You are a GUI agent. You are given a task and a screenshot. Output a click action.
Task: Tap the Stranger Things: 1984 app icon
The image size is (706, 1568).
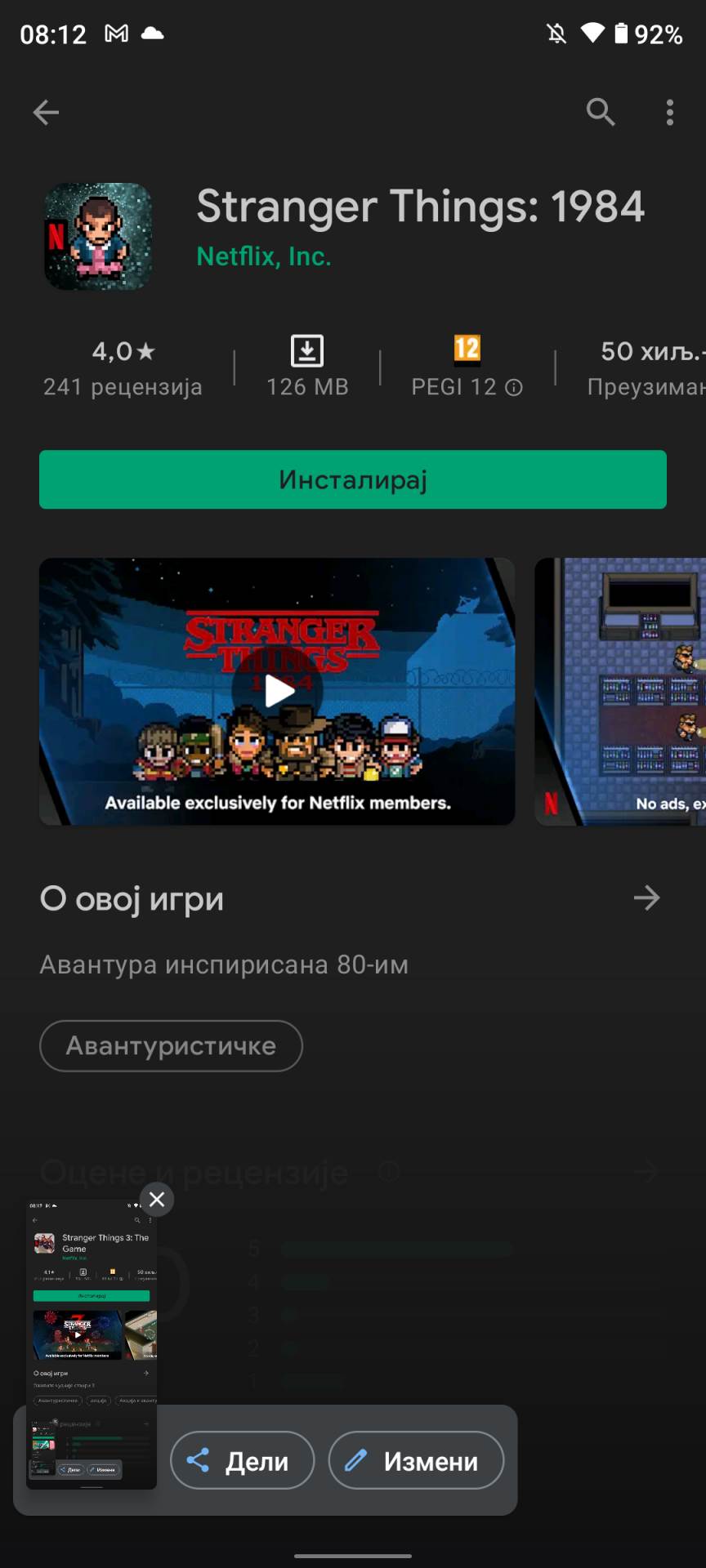(x=97, y=237)
